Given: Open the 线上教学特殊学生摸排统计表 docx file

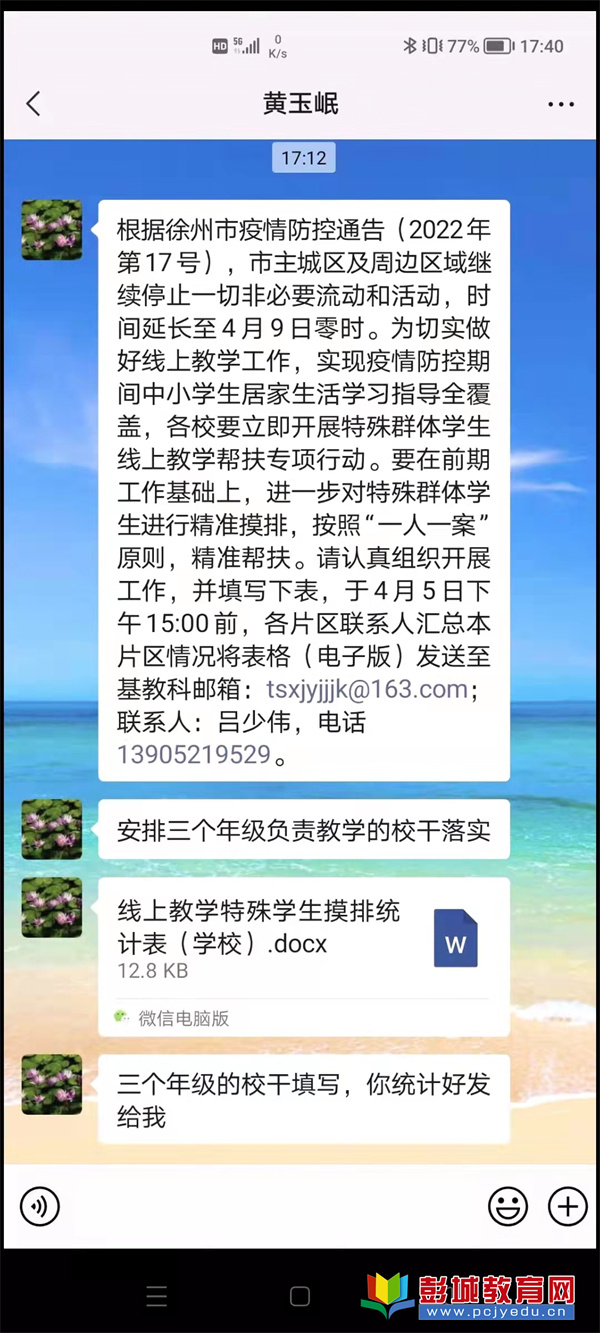Looking at the screenshot, I should pos(303,940).
